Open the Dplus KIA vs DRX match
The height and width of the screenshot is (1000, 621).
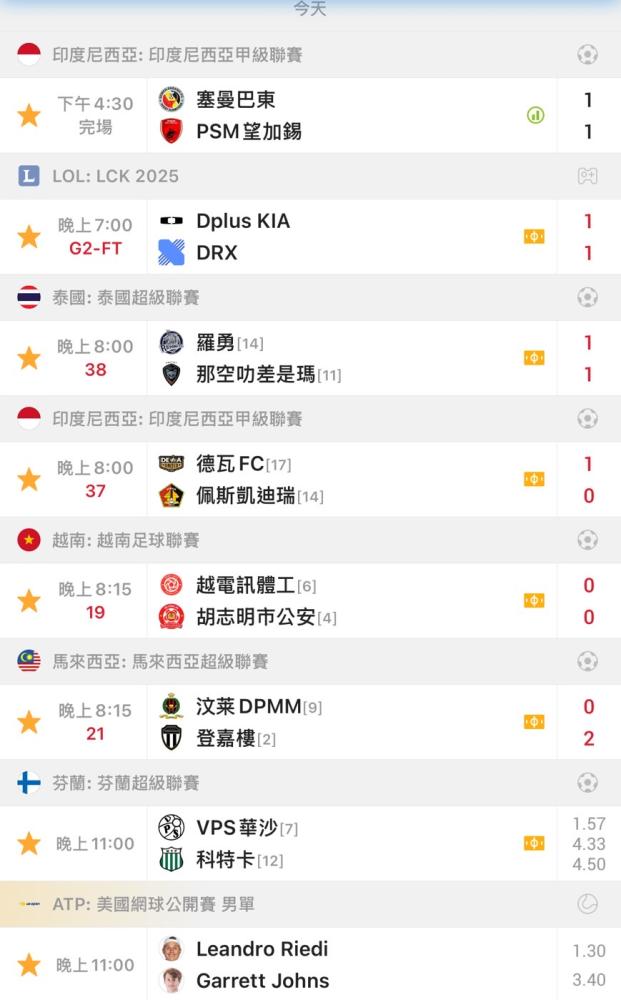click(310, 237)
